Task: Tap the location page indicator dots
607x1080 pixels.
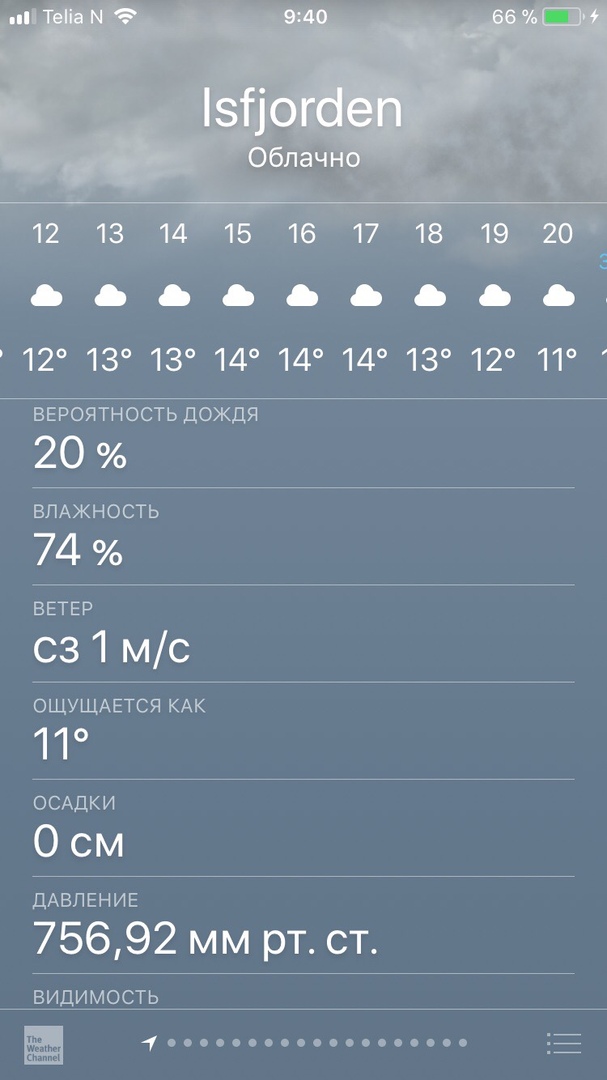Action: point(310,1043)
